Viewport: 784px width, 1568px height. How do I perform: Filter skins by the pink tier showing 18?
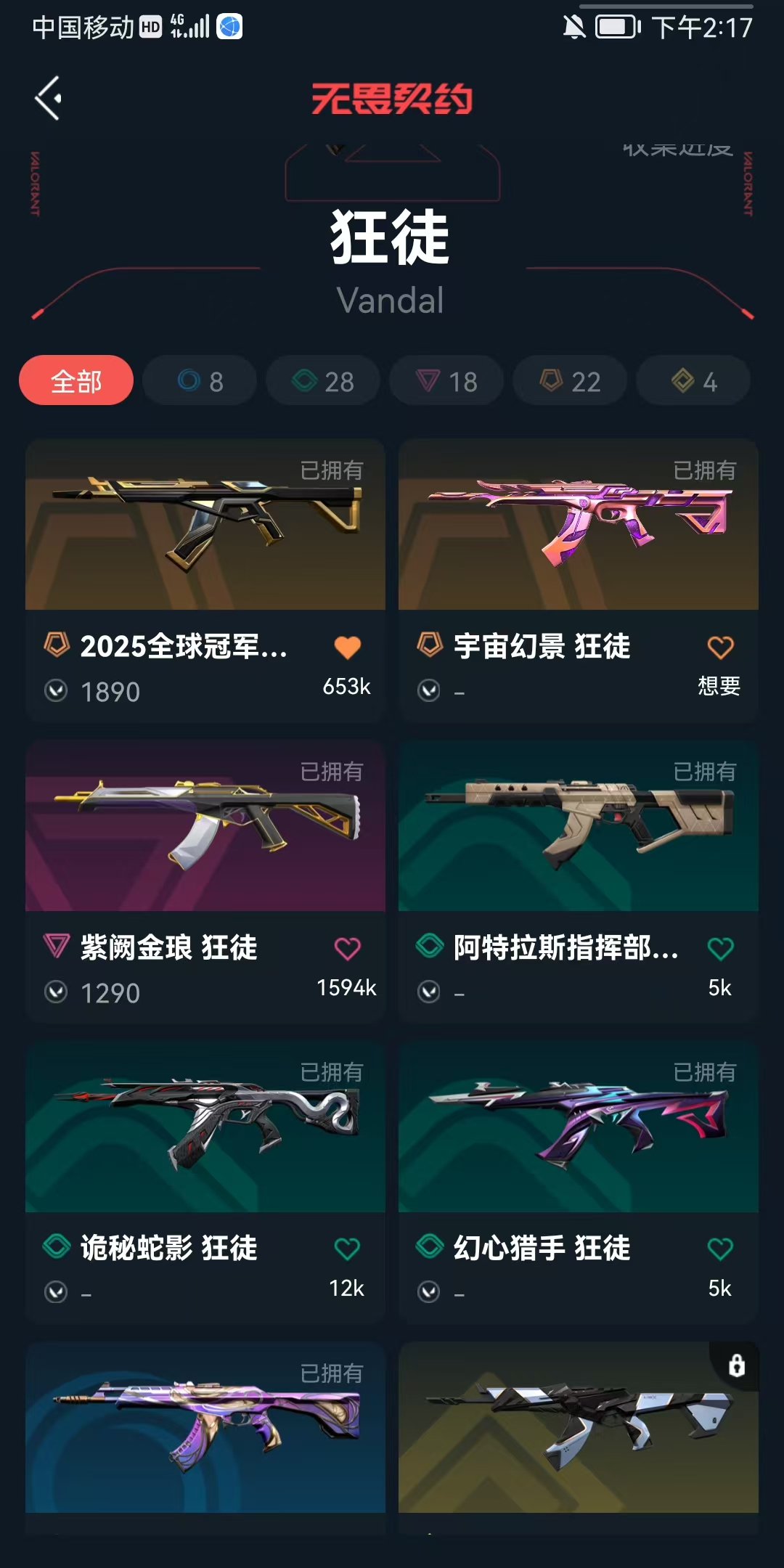point(446,380)
